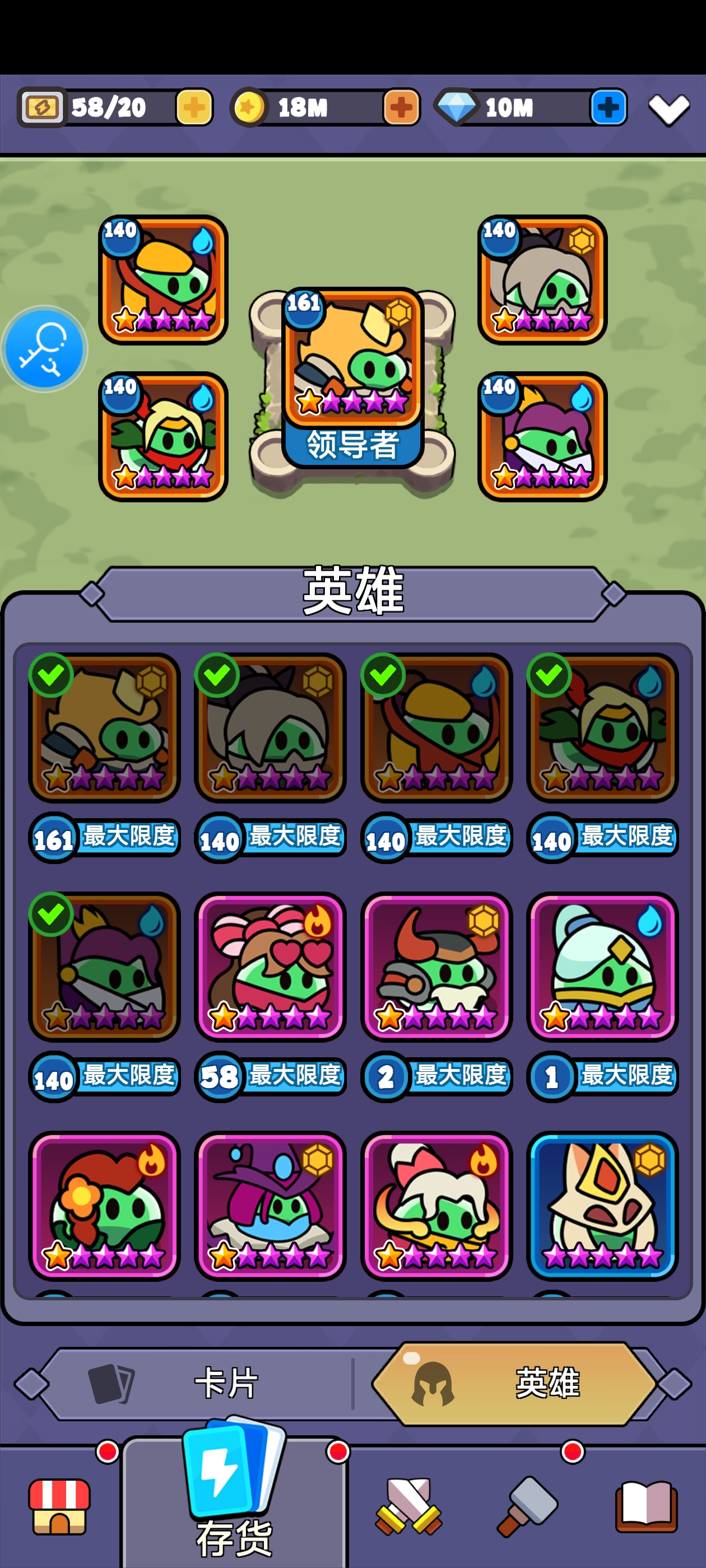Select the level 58 heart-eyed fire hero
This screenshot has width=706, height=1568.
(270, 967)
